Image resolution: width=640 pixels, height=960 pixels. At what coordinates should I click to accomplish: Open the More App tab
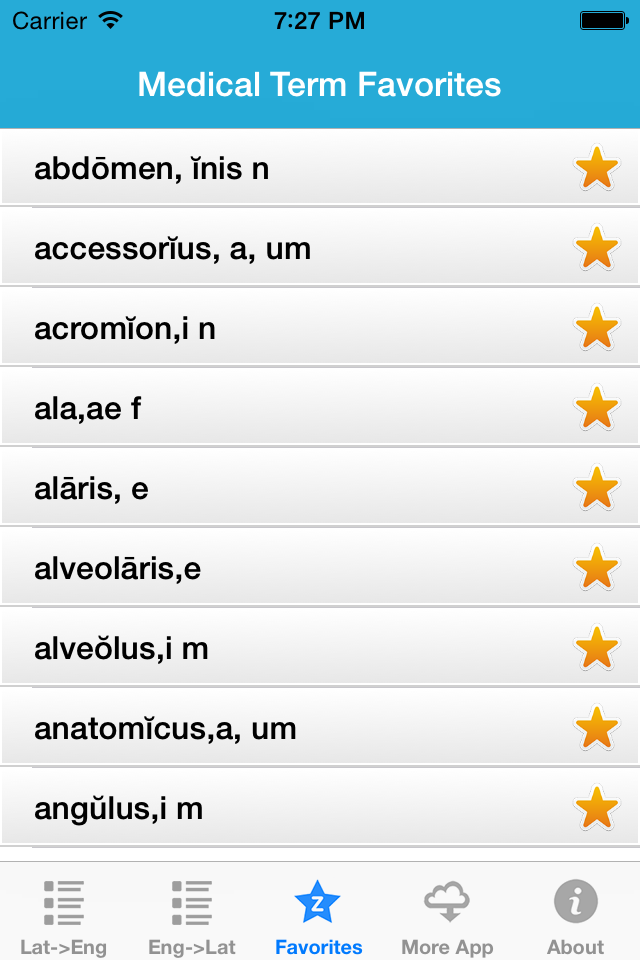click(447, 915)
